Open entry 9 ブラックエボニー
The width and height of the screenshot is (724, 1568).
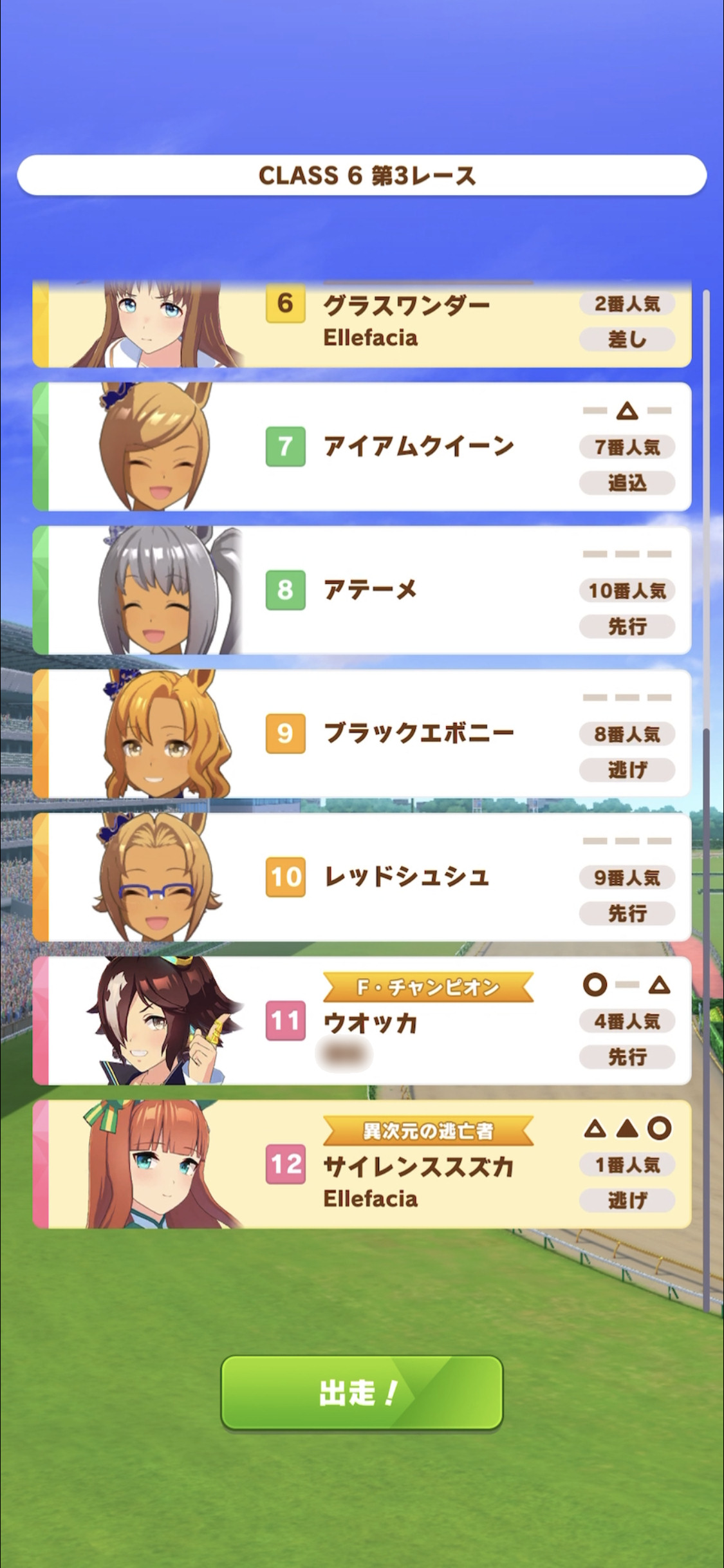click(x=362, y=734)
